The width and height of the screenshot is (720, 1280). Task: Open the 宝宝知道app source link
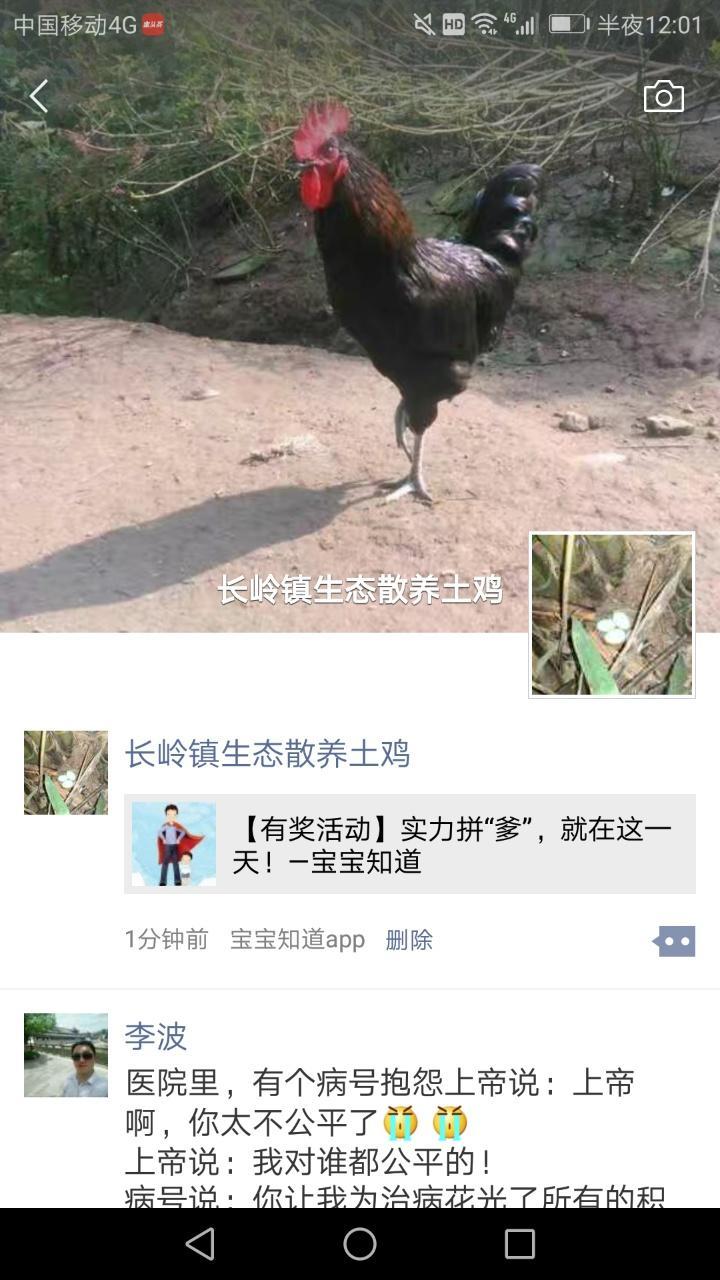[x=297, y=940]
